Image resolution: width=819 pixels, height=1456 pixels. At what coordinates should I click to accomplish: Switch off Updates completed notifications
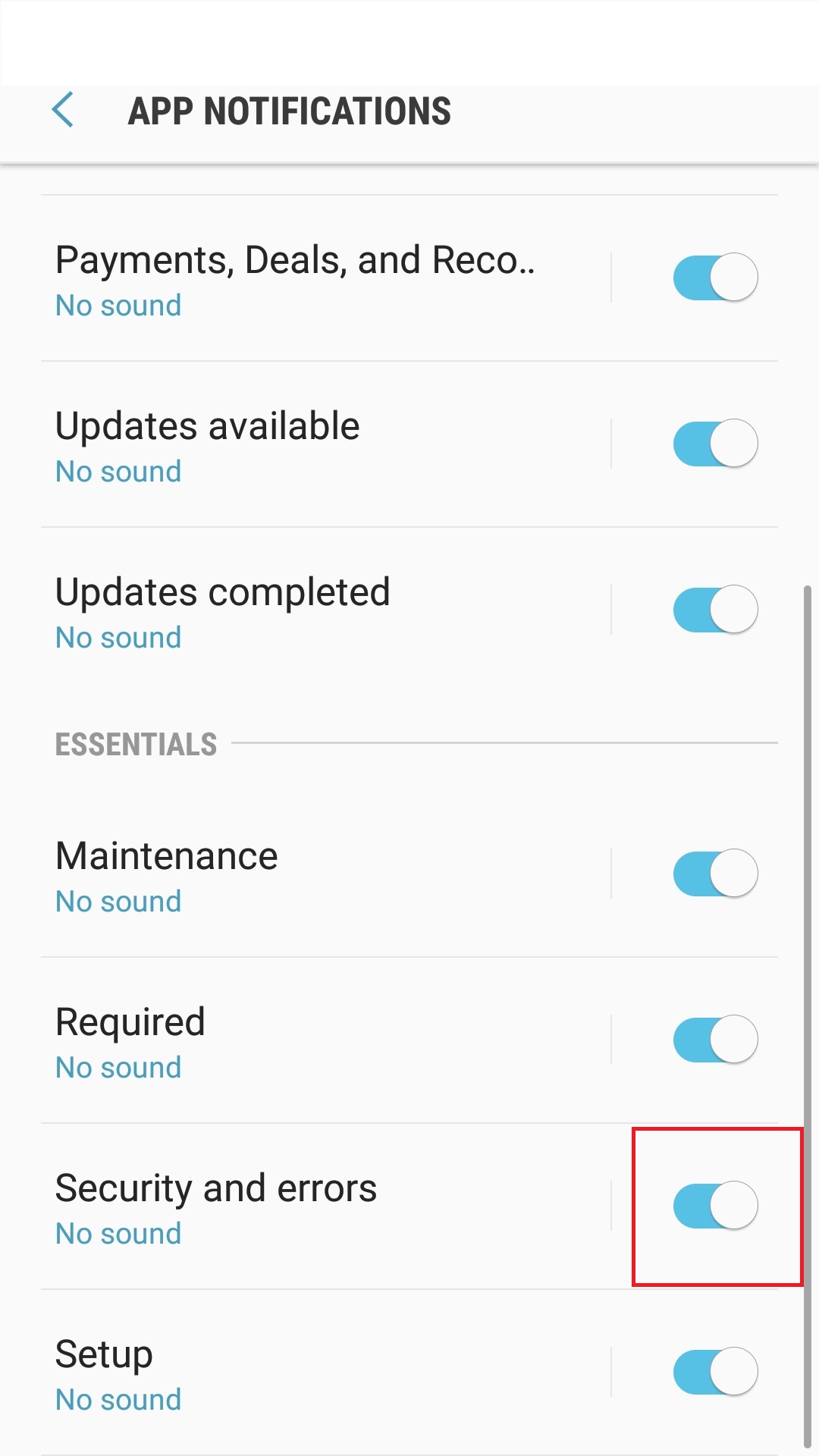coord(715,610)
